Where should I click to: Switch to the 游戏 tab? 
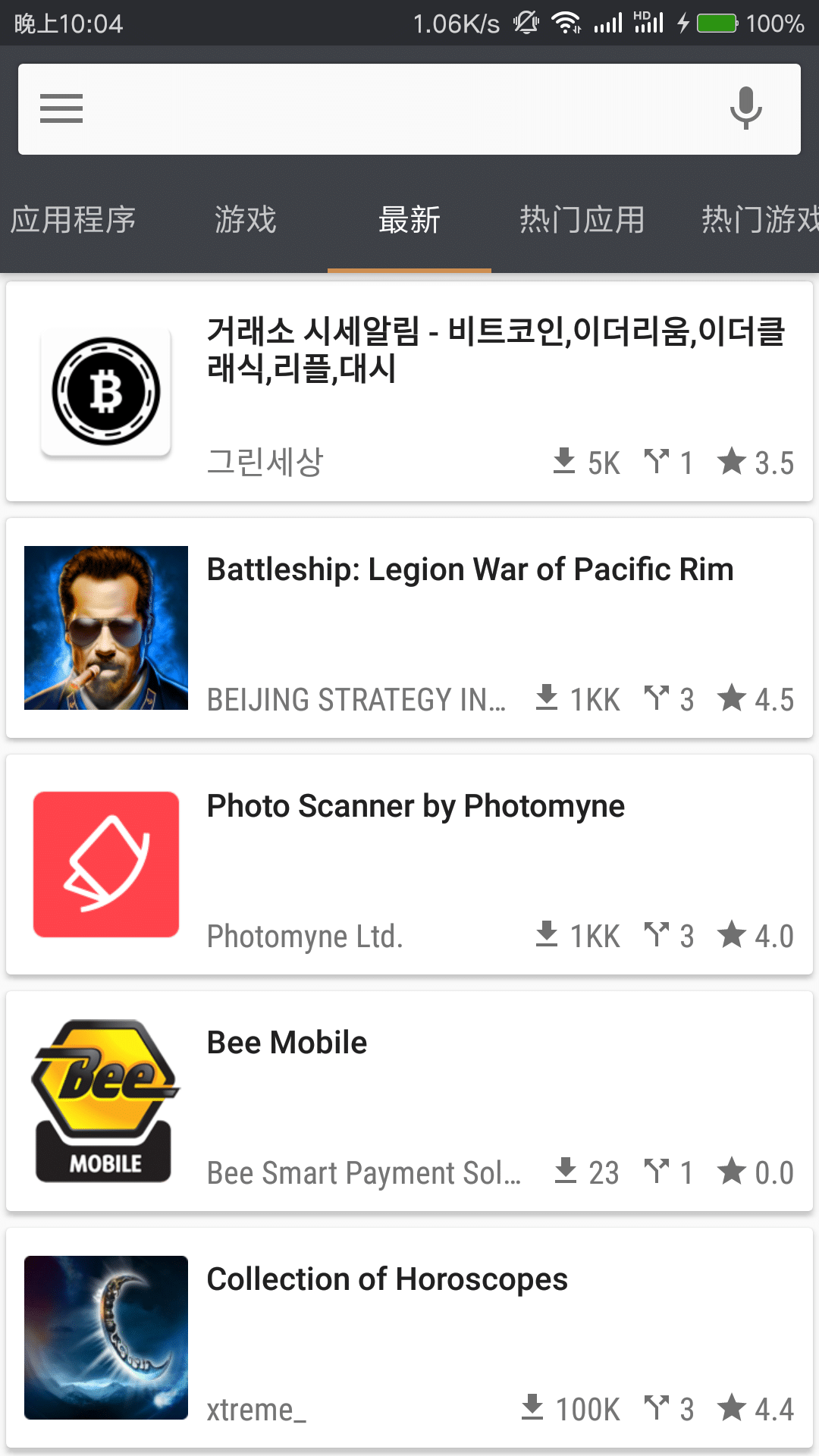point(246,220)
